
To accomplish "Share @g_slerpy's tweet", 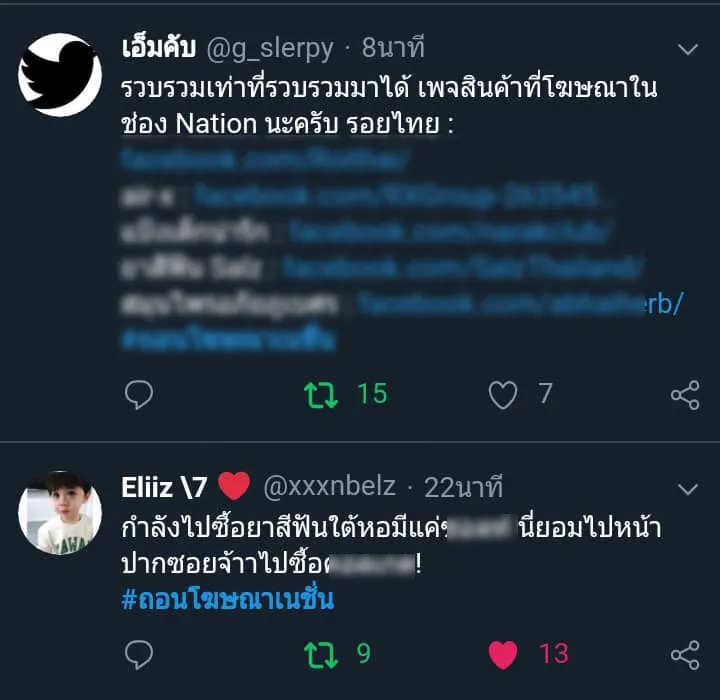I will (x=685, y=394).
